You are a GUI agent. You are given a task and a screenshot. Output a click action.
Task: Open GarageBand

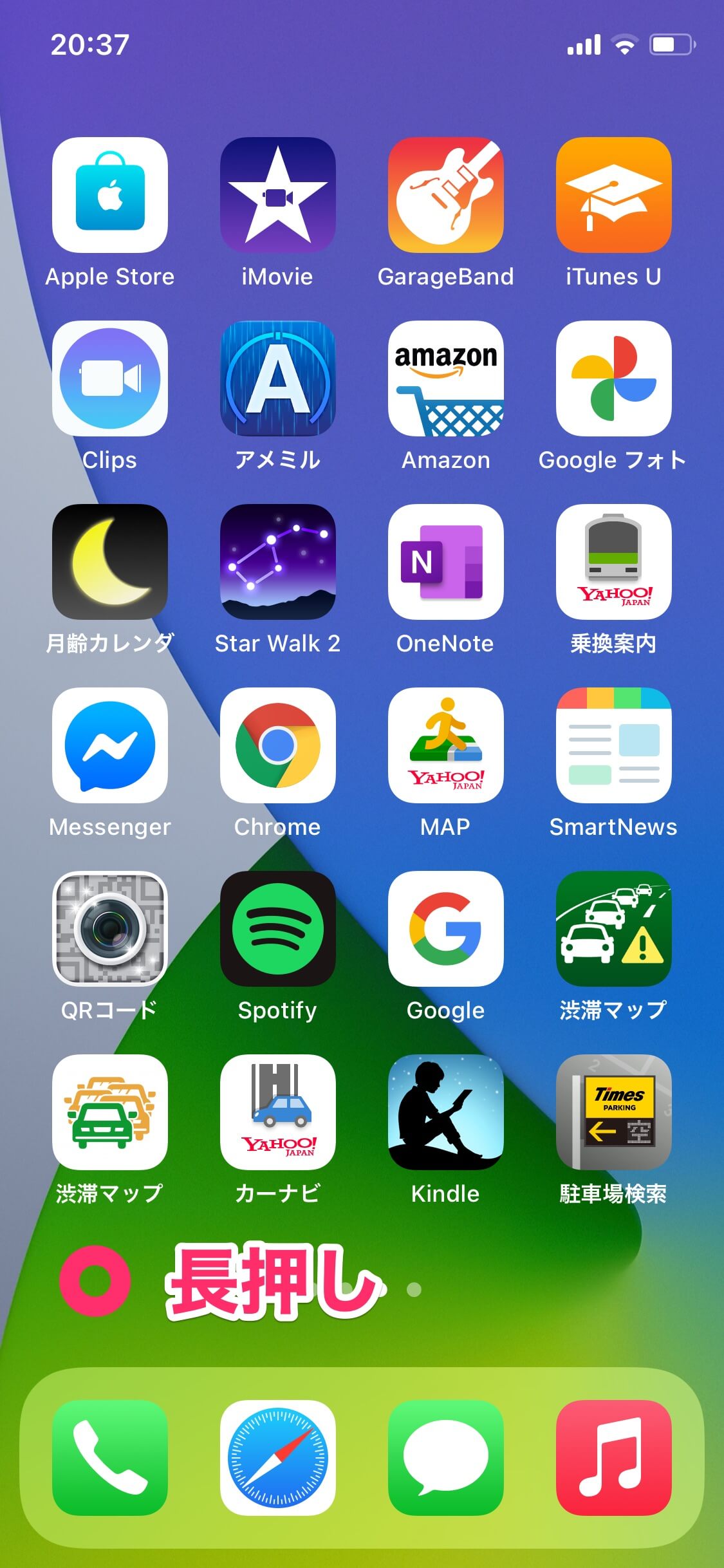[446, 196]
